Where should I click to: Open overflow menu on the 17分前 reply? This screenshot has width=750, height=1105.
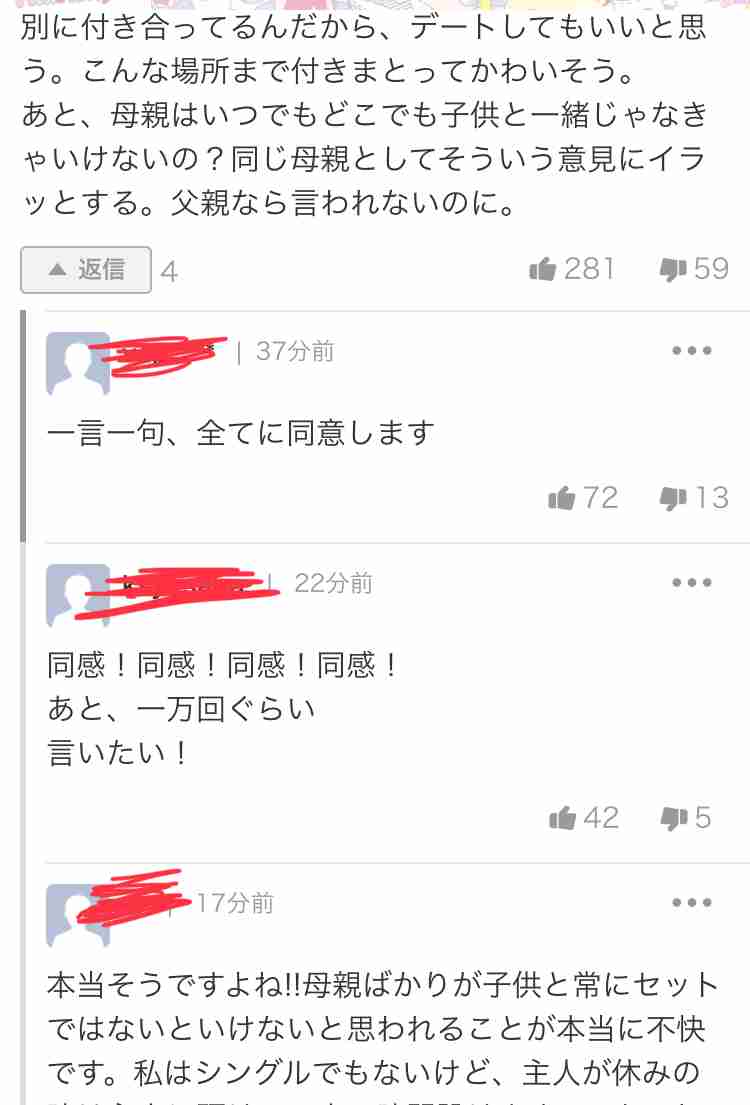click(x=692, y=903)
